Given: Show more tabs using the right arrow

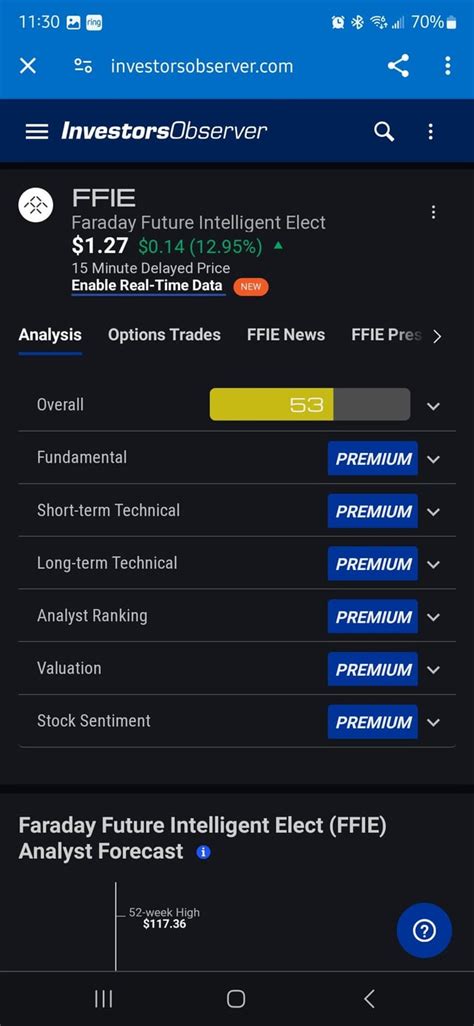Looking at the screenshot, I should pos(437,336).
